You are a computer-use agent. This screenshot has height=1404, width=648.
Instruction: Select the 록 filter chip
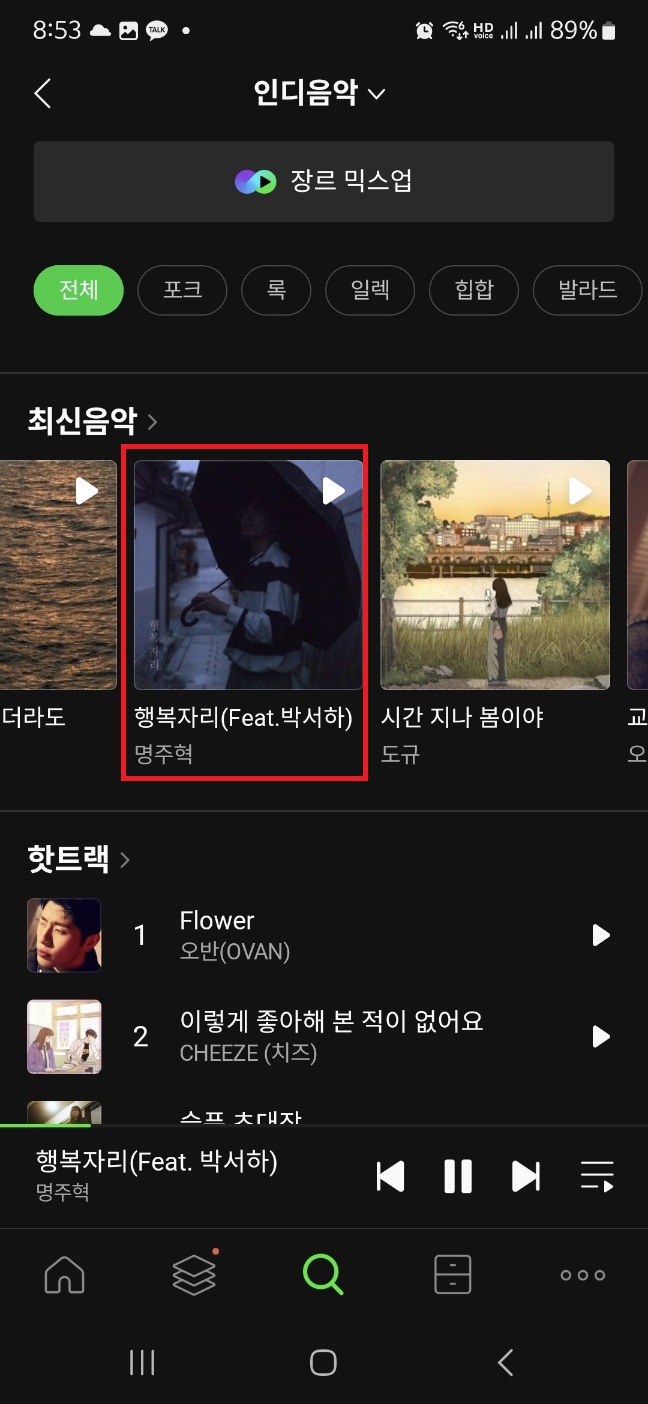pos(276,290)
